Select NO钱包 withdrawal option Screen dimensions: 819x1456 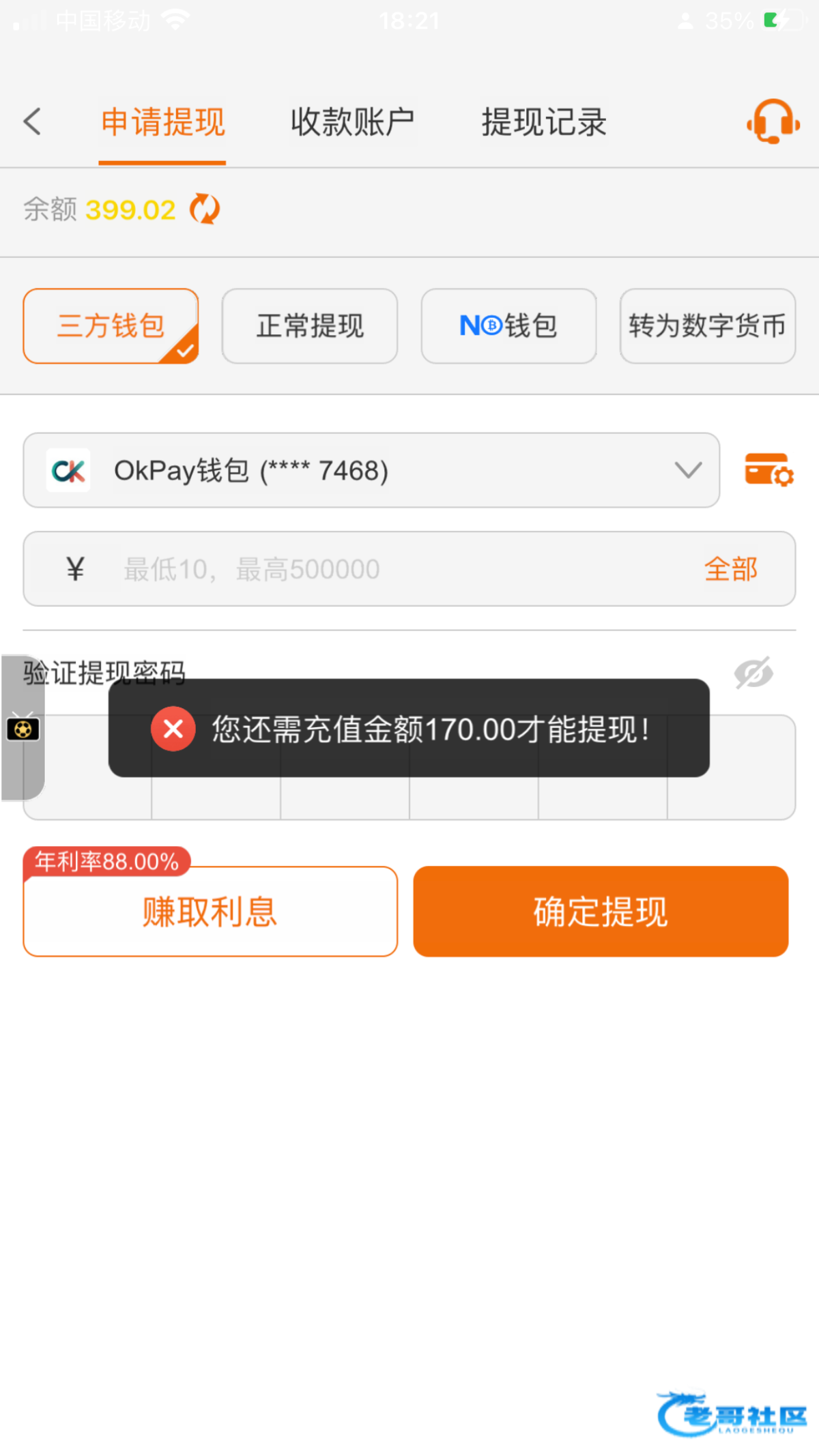point(508,326)
